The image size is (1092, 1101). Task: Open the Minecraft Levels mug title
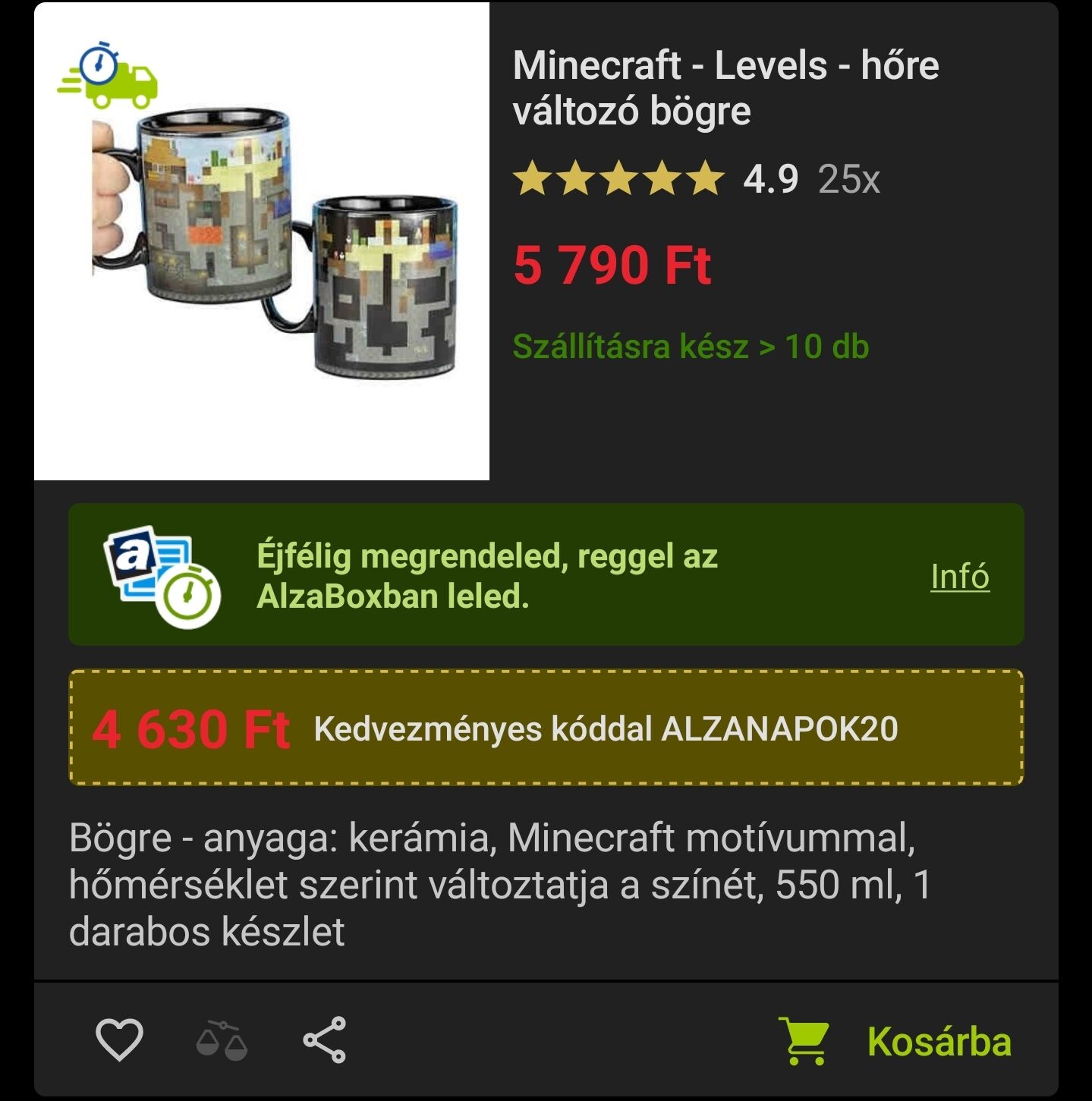click(x=725, y=87)
